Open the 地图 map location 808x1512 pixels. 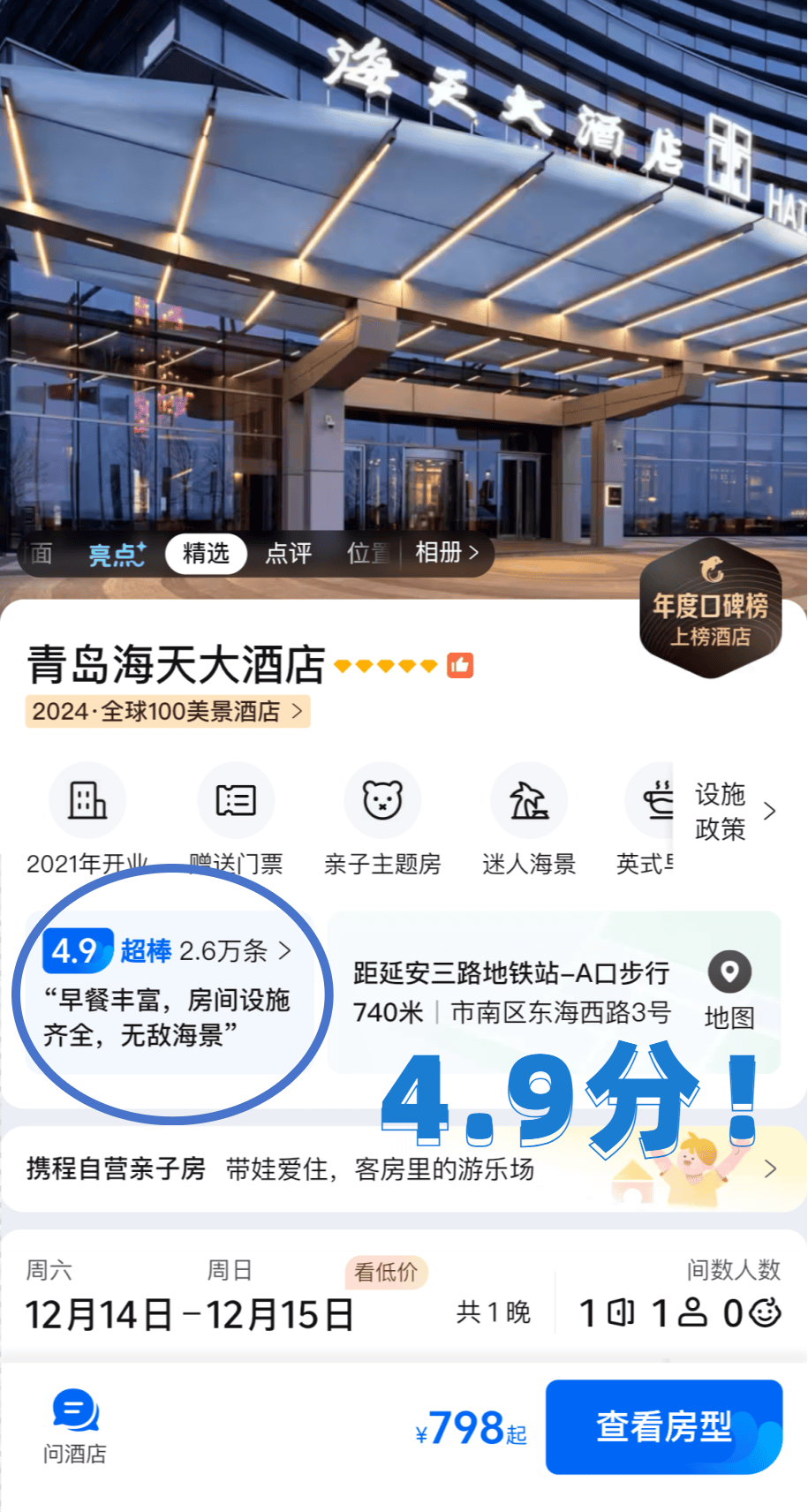coord(729,992)
